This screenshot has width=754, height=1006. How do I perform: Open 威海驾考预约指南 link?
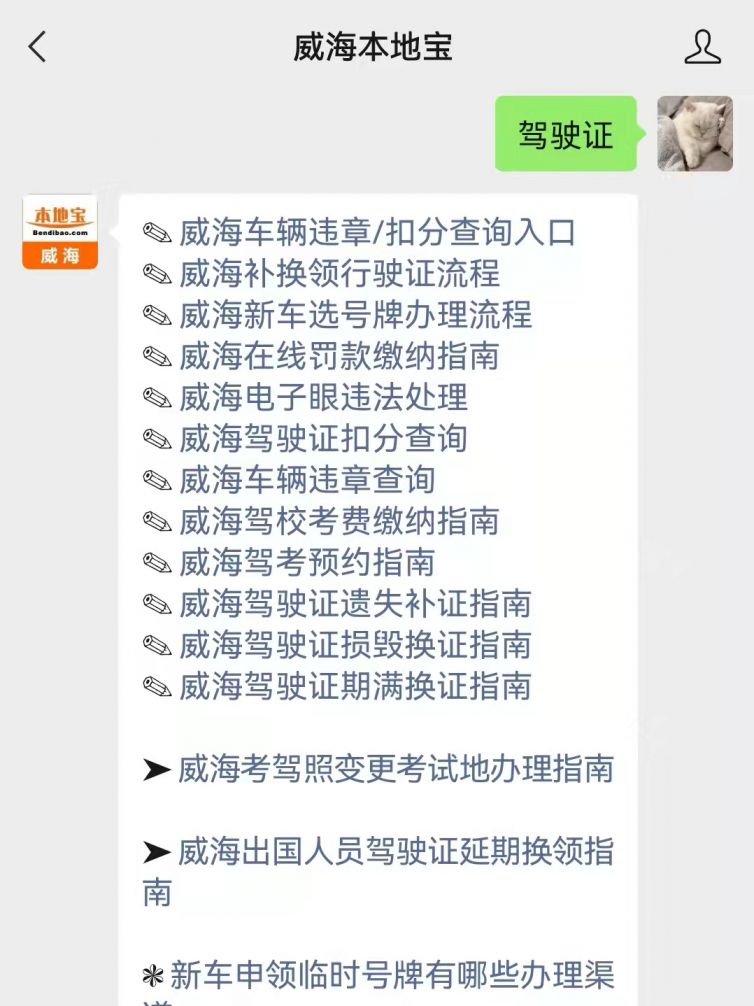(x=307, y=562)
